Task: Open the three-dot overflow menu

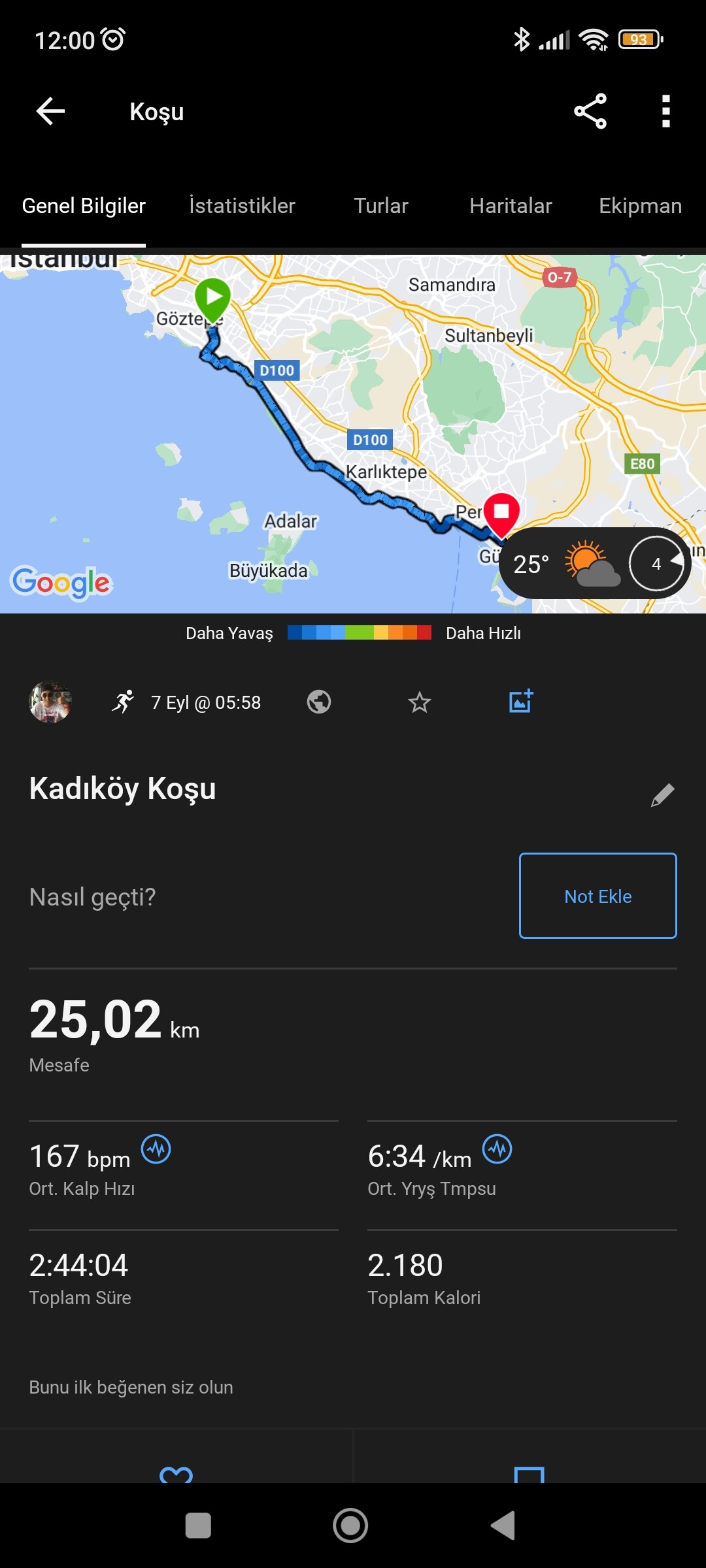Action: (665, 111)
